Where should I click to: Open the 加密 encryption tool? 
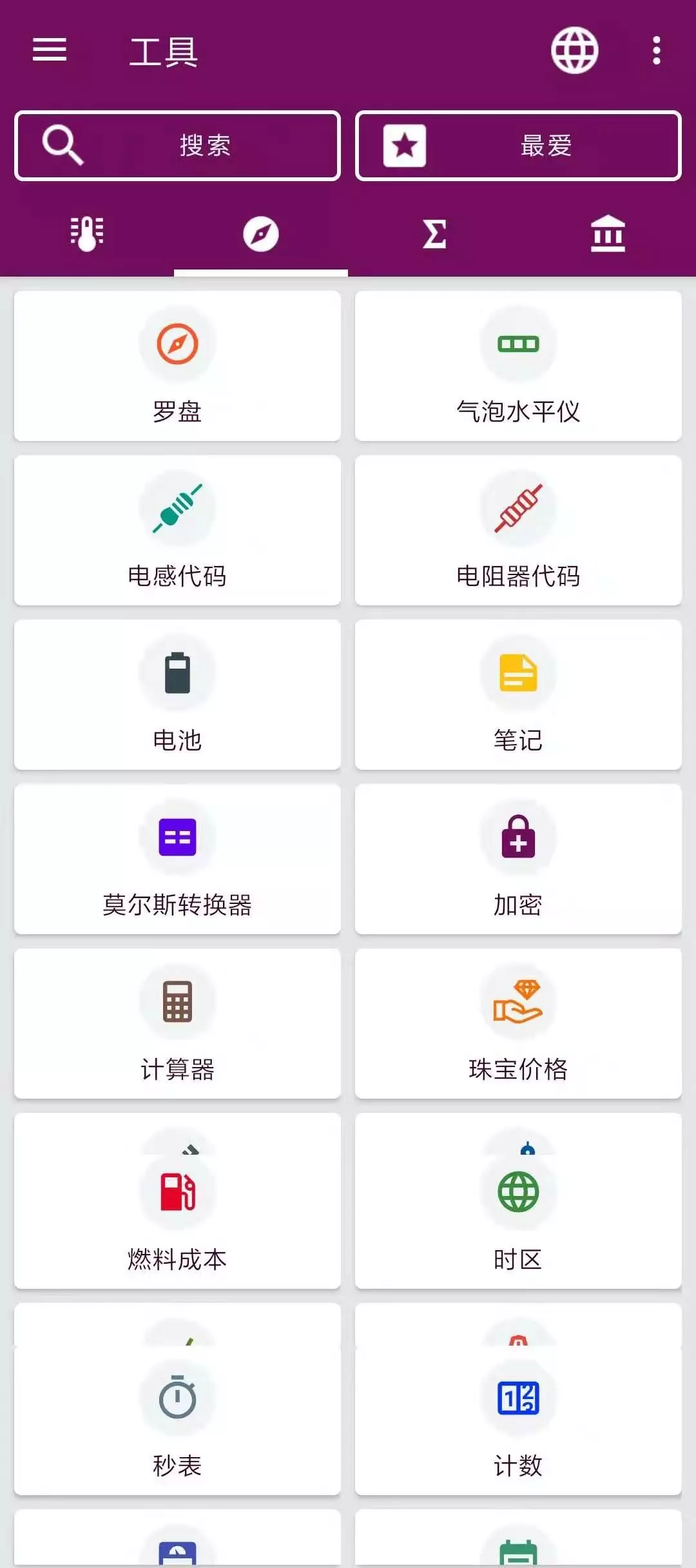click(x=518, y=859)
